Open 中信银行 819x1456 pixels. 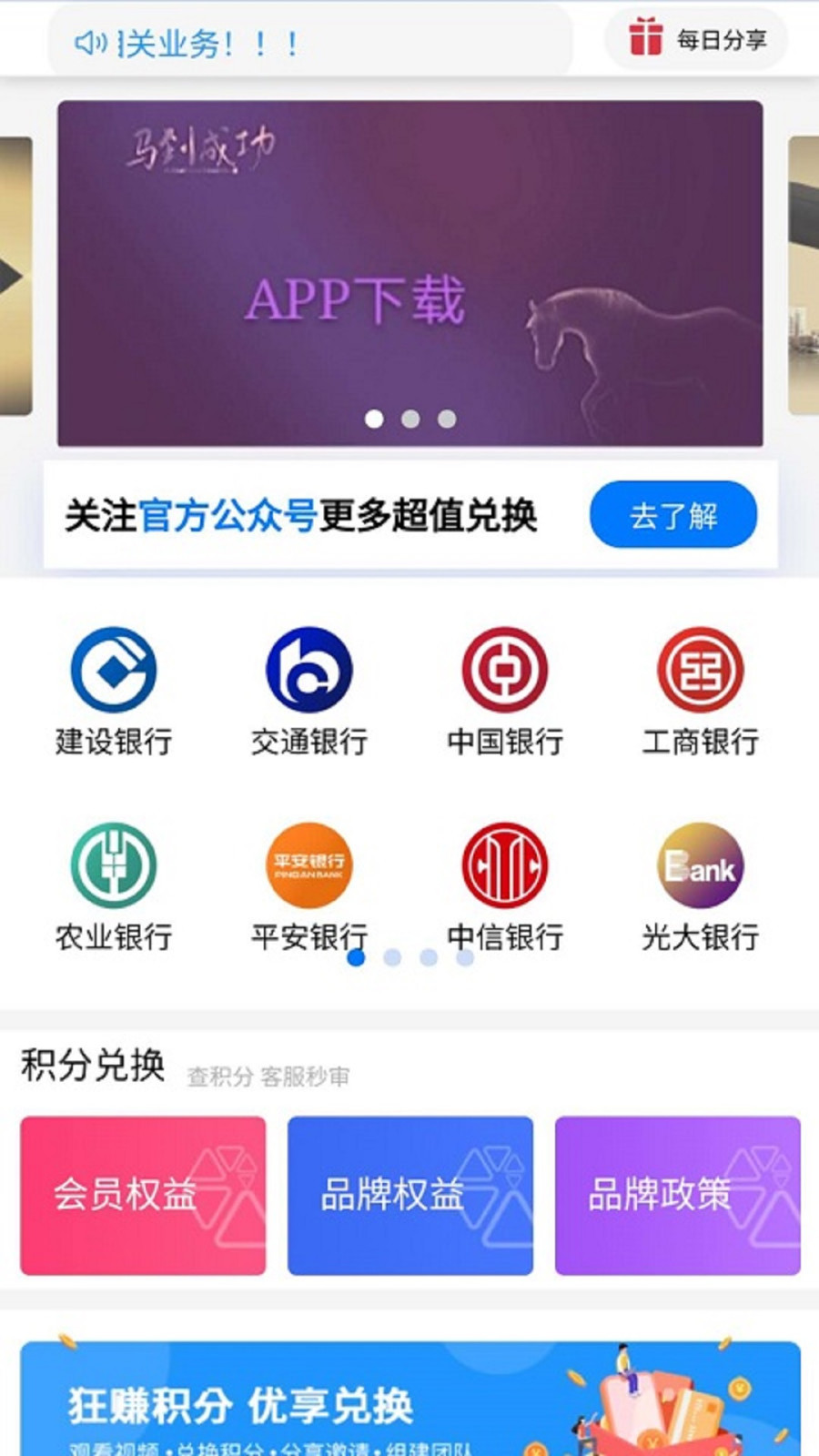point(505,883)
